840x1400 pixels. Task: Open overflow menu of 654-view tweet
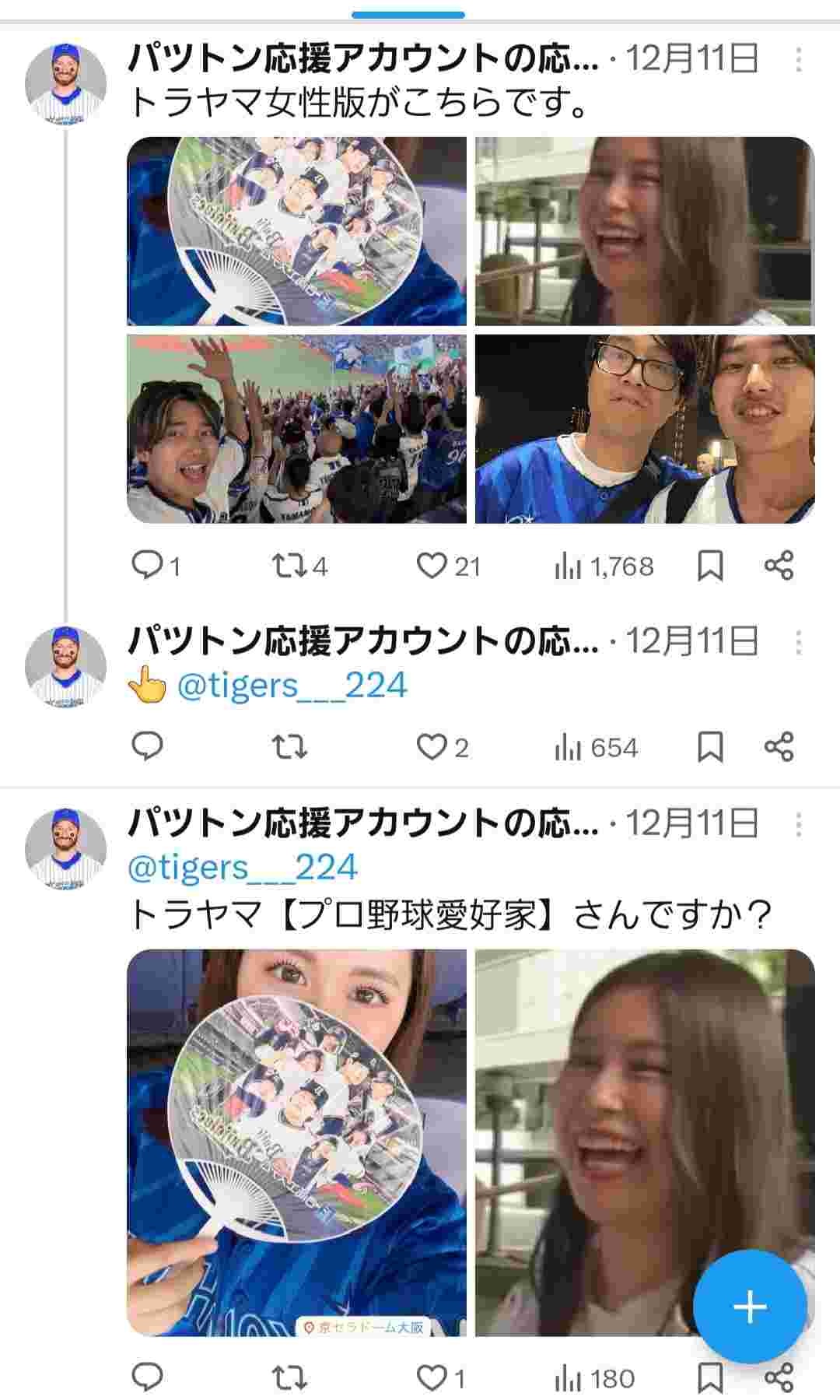pos(798,643)
